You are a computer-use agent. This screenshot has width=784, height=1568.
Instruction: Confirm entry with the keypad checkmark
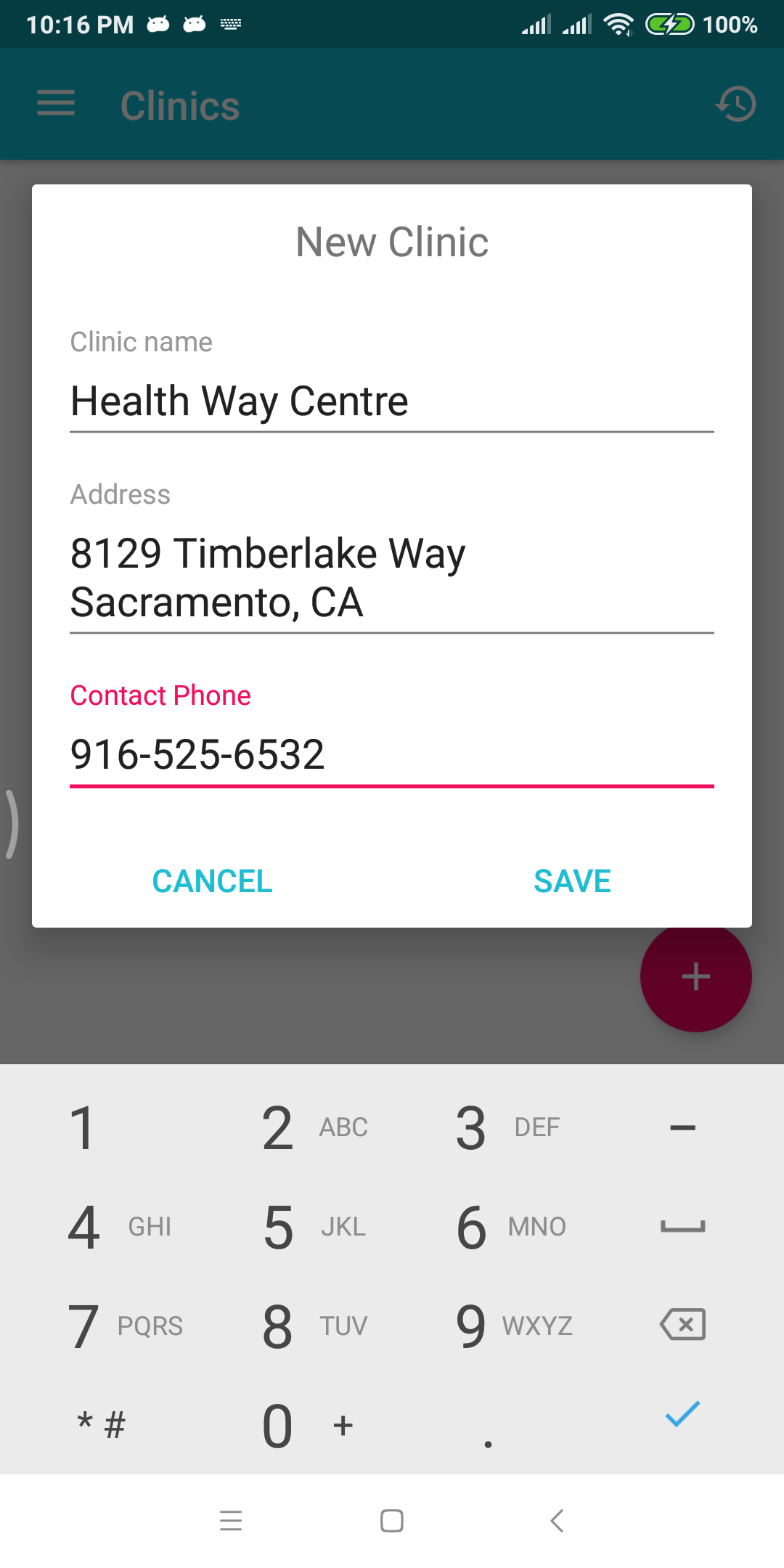tap(682, 1415)
